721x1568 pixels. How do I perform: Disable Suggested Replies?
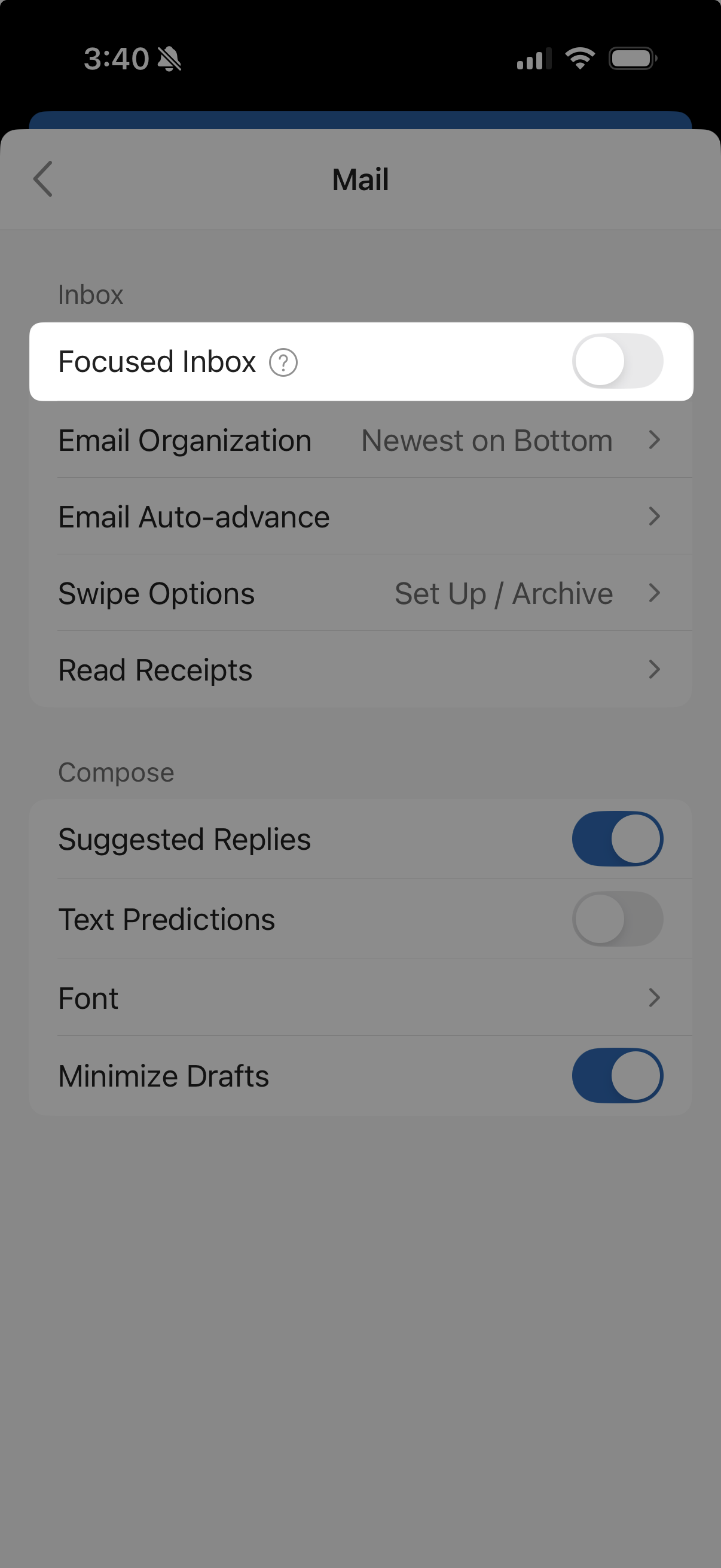point(616,839)
